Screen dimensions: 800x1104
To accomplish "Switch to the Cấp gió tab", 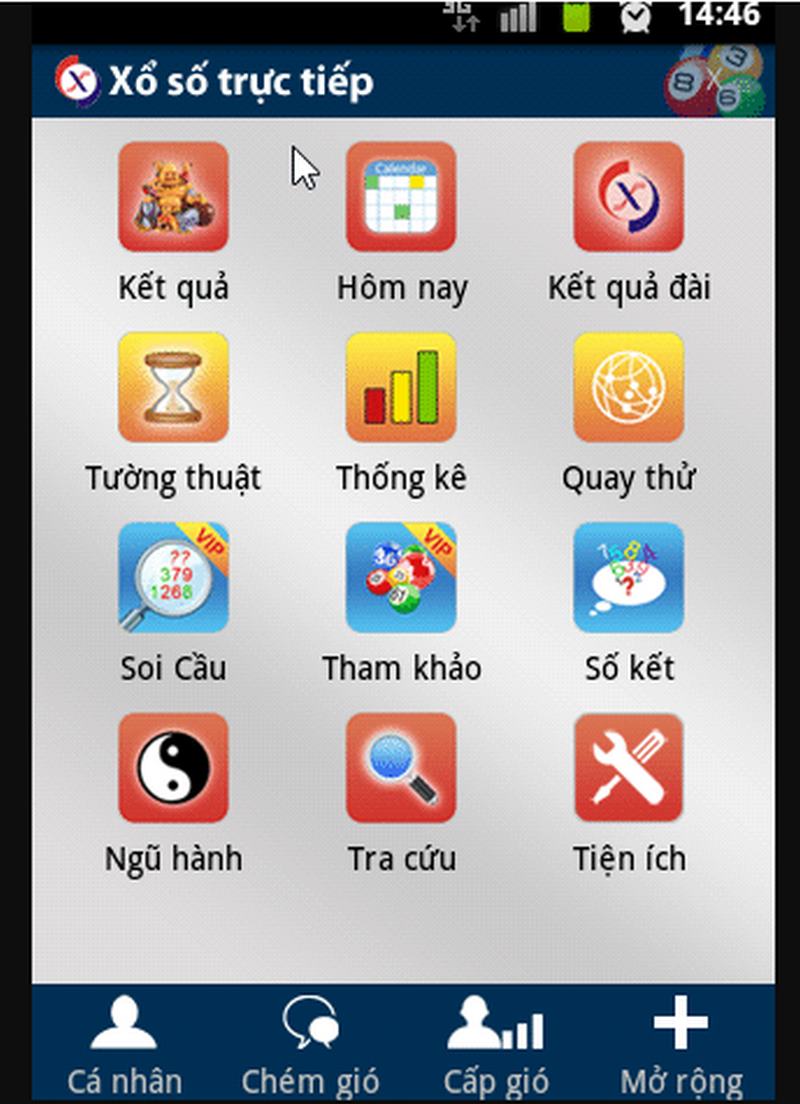I will (x=496, y=1045).
